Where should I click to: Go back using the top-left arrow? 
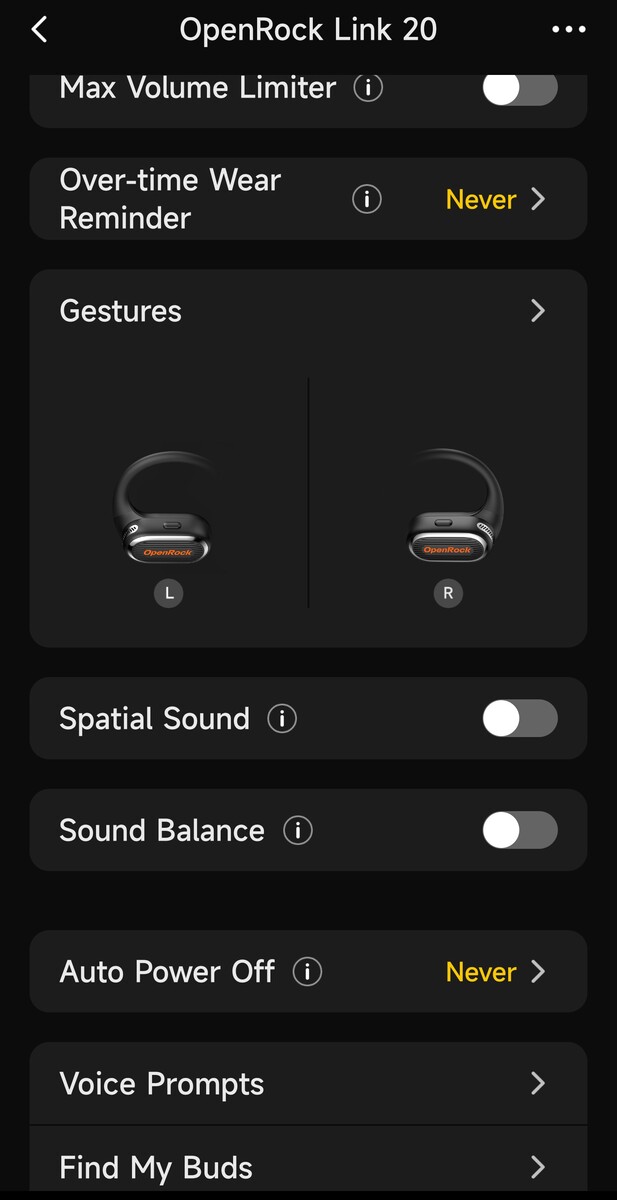point(39,29)
